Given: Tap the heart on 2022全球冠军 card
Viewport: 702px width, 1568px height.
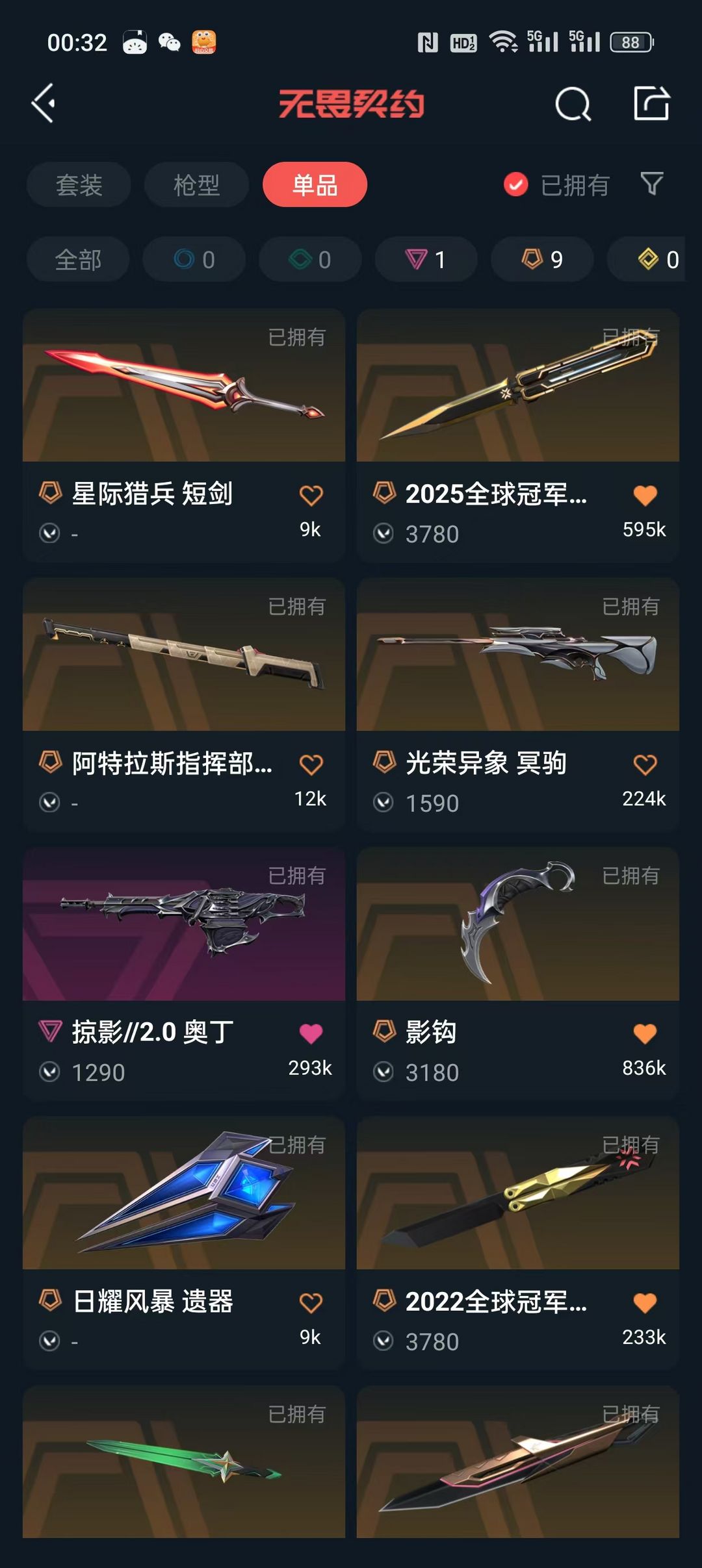Looking at the screenshot, I should [x=645, y=1303].
